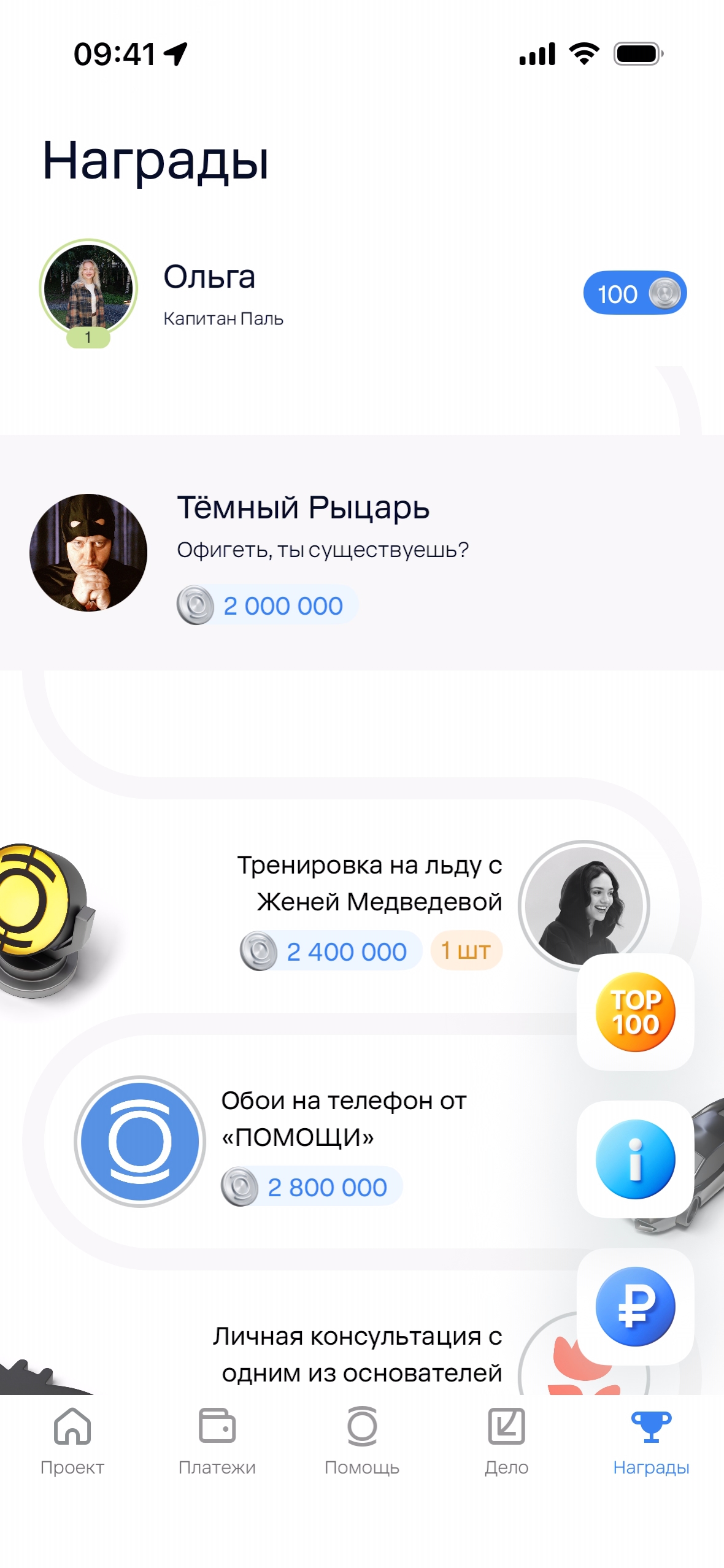Open the Проект tab

coord(72,1440)
